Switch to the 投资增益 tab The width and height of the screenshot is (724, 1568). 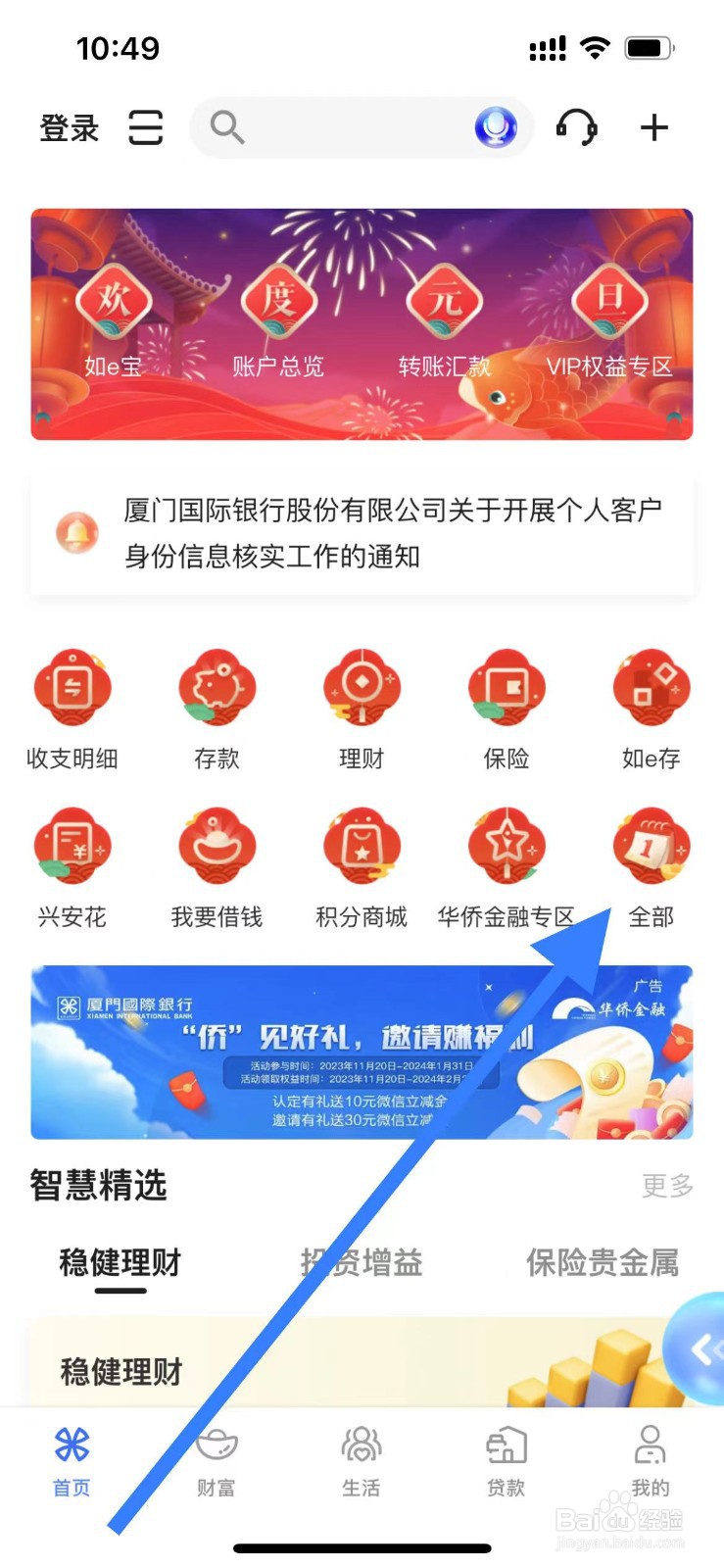[x=362, y=1263]
